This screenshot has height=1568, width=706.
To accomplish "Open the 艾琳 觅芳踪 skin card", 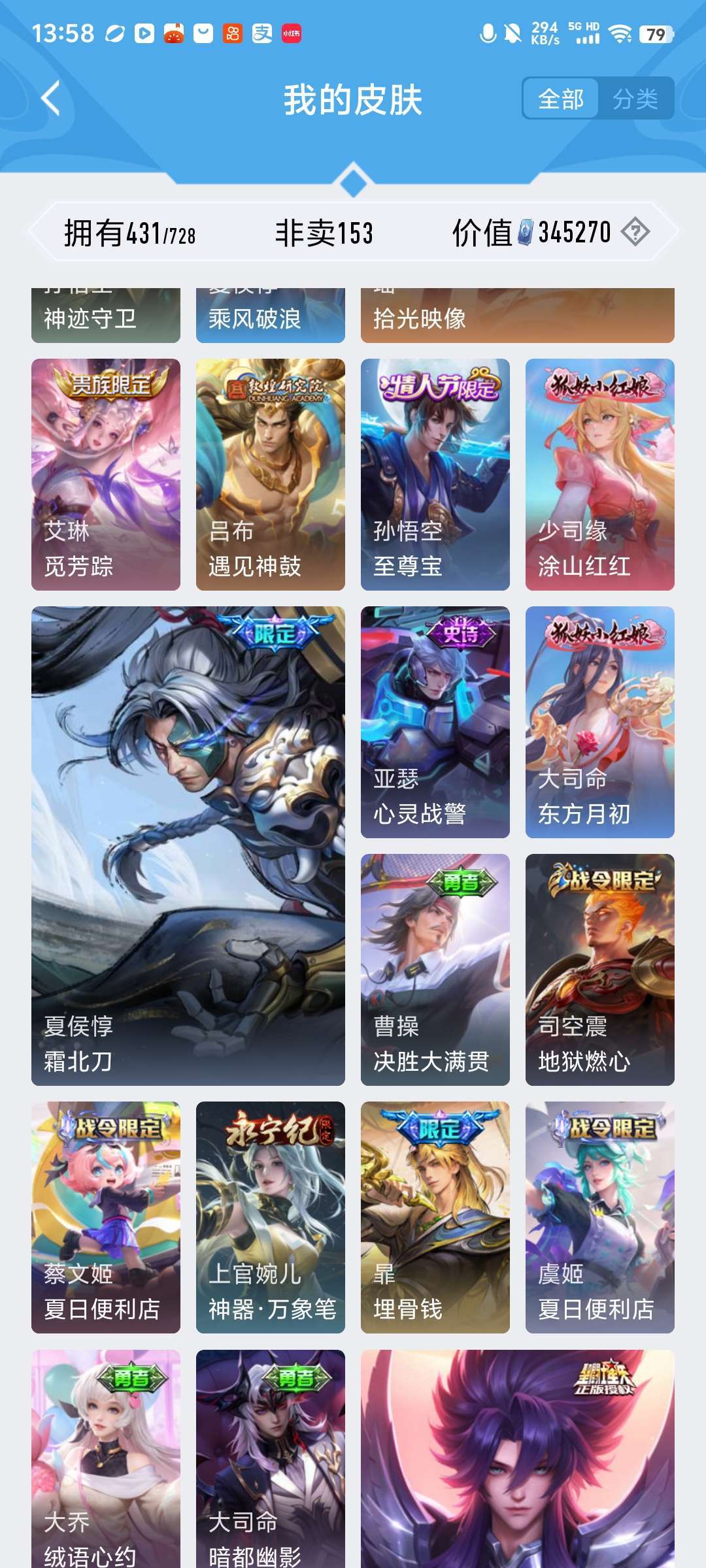I will coord(106,474).
